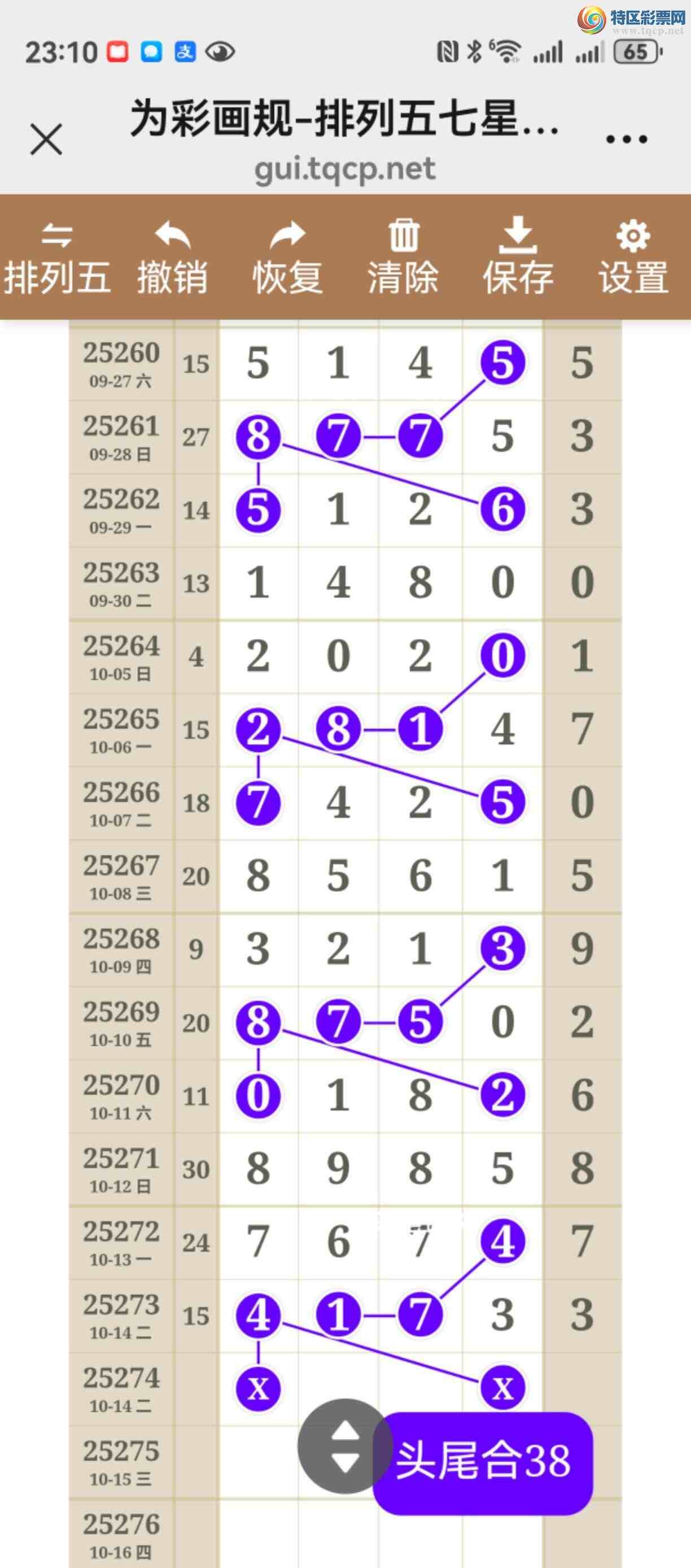The height and width of the screenshot is (1568, 691).
Task: Switch lottery type via 排列五
Action: point(57,258)
